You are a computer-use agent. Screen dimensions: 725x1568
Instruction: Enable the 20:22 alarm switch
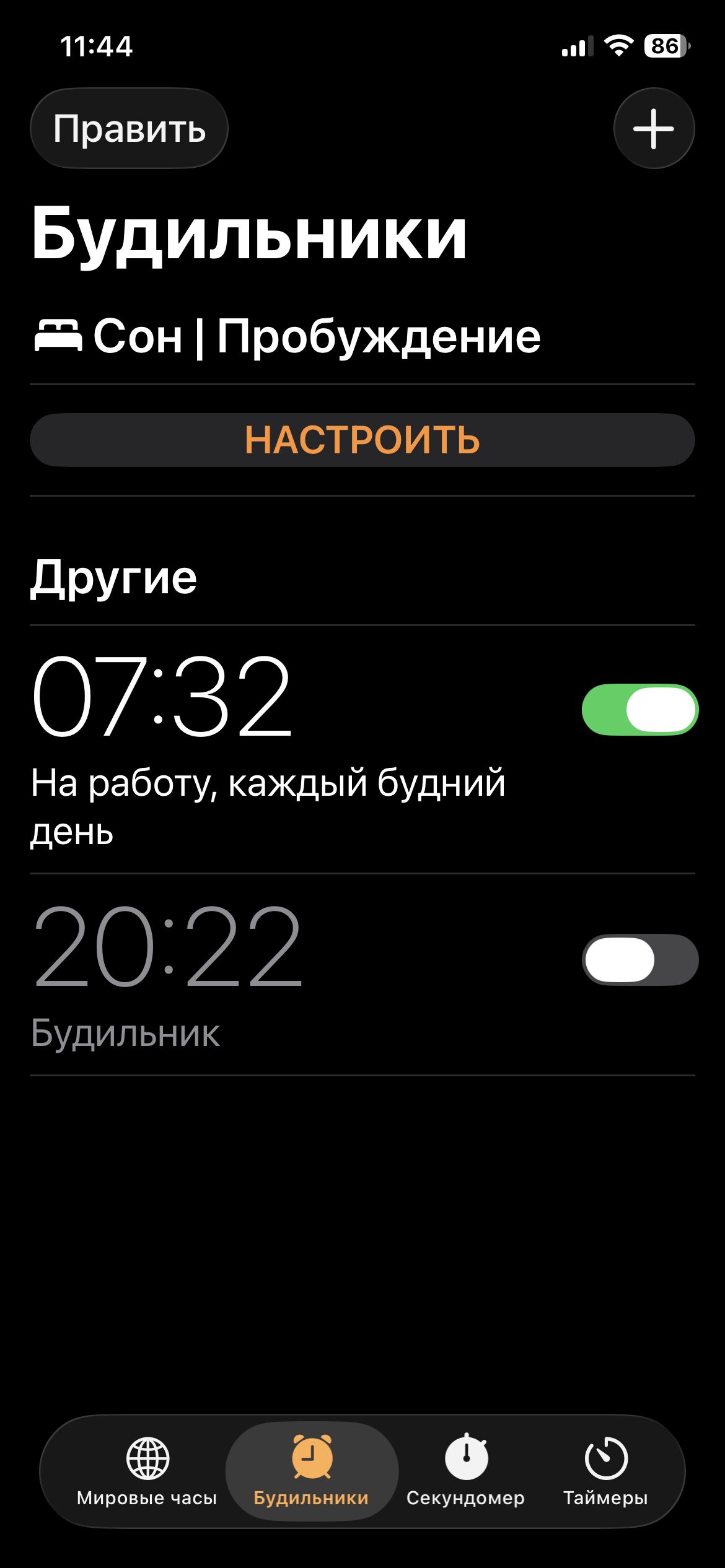[639, 960]
